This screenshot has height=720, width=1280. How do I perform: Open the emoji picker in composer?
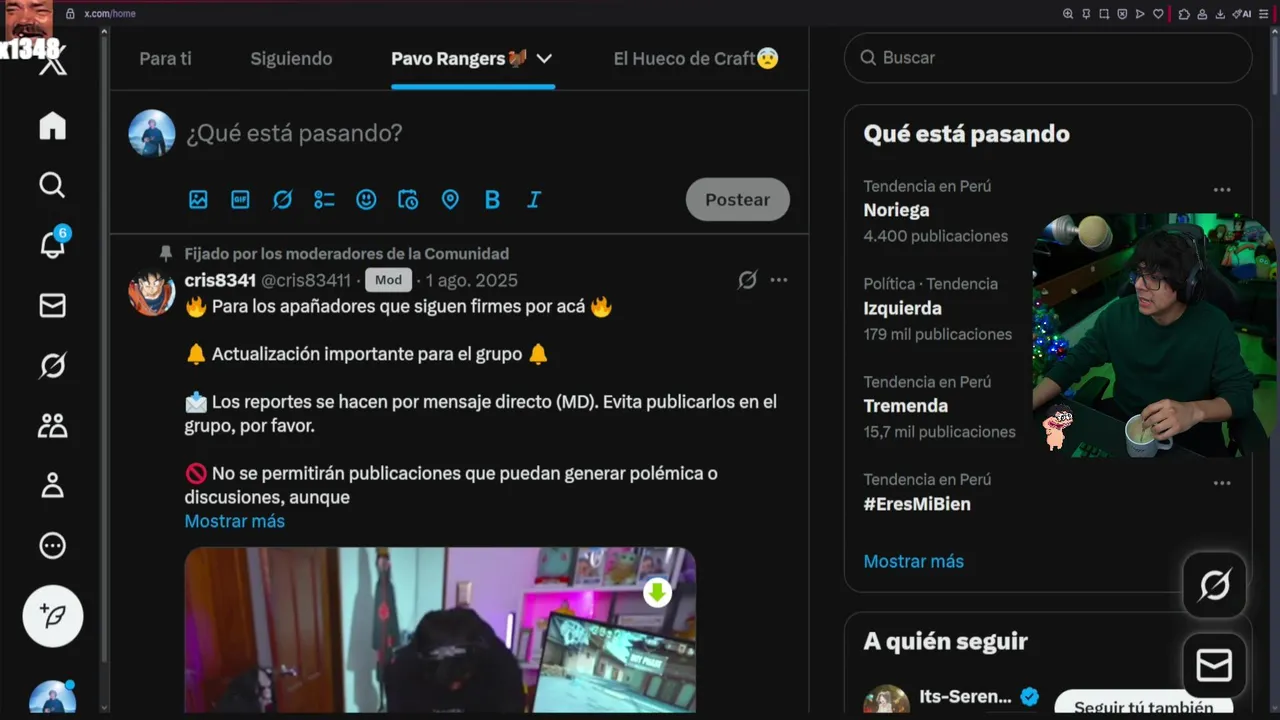366,200
